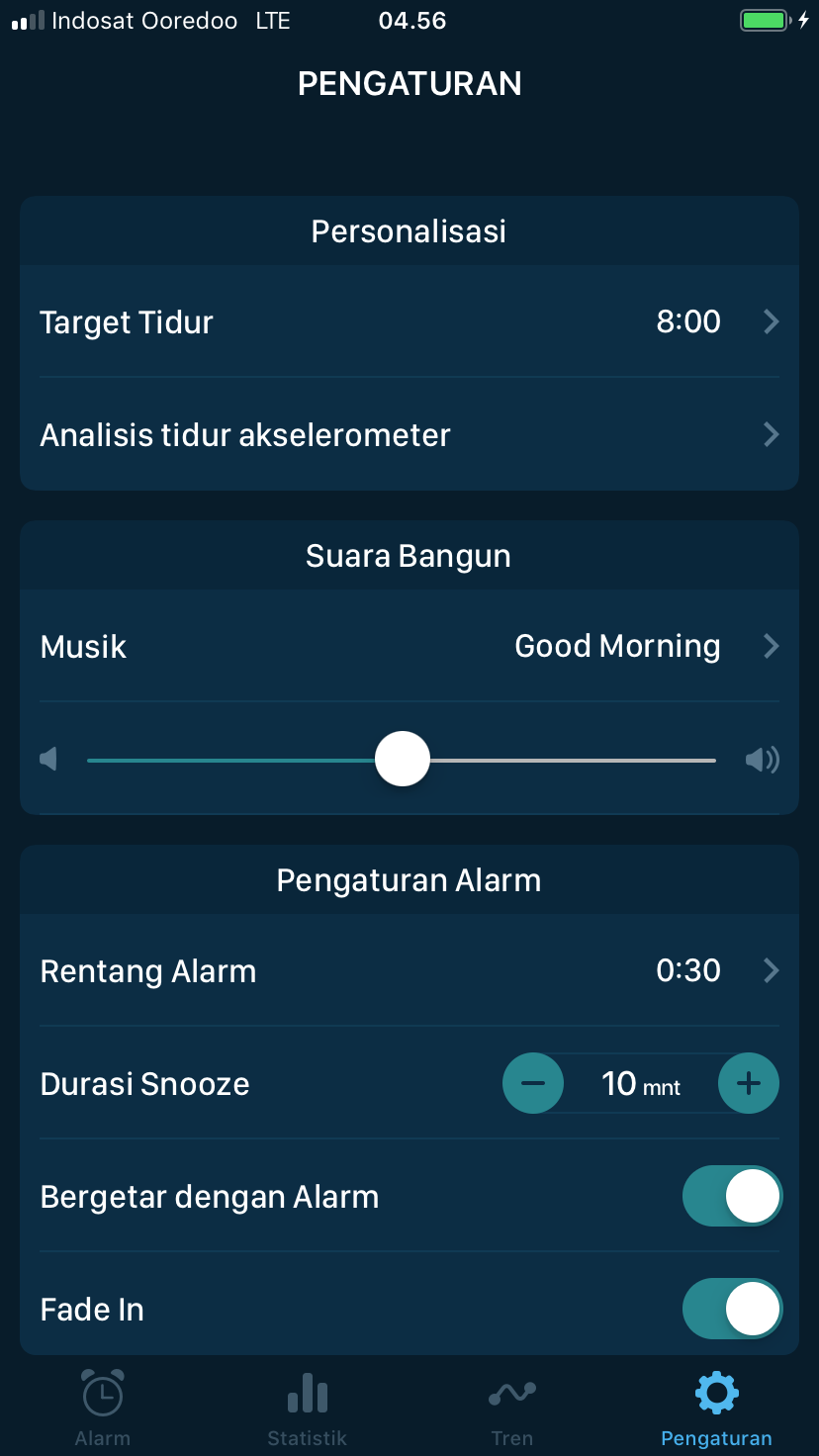The width and height of the screenshot is (819, 1456).
Task: Change the Musik wake-up sound
Action: coord(409,646)
